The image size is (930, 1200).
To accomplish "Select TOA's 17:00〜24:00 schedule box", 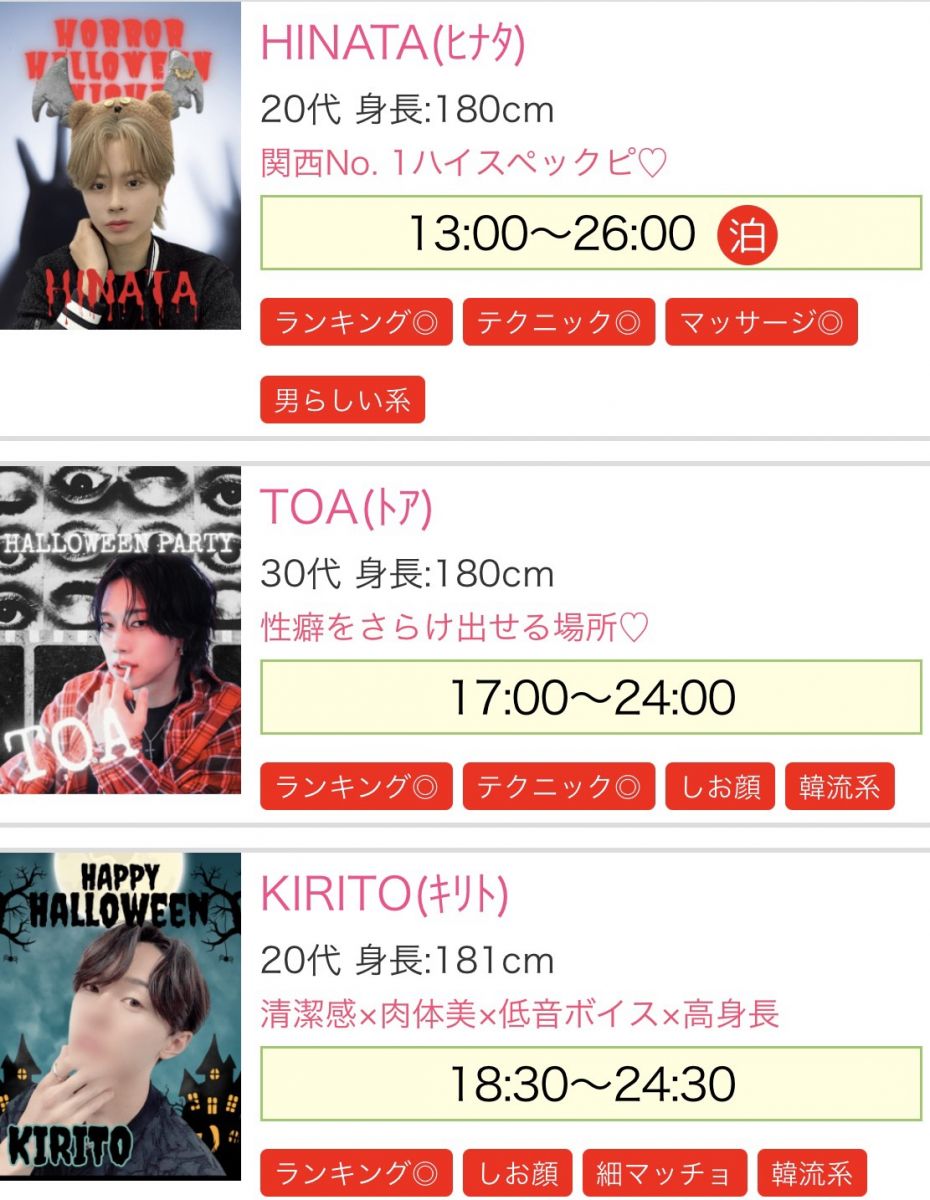I will pos(590,697).
